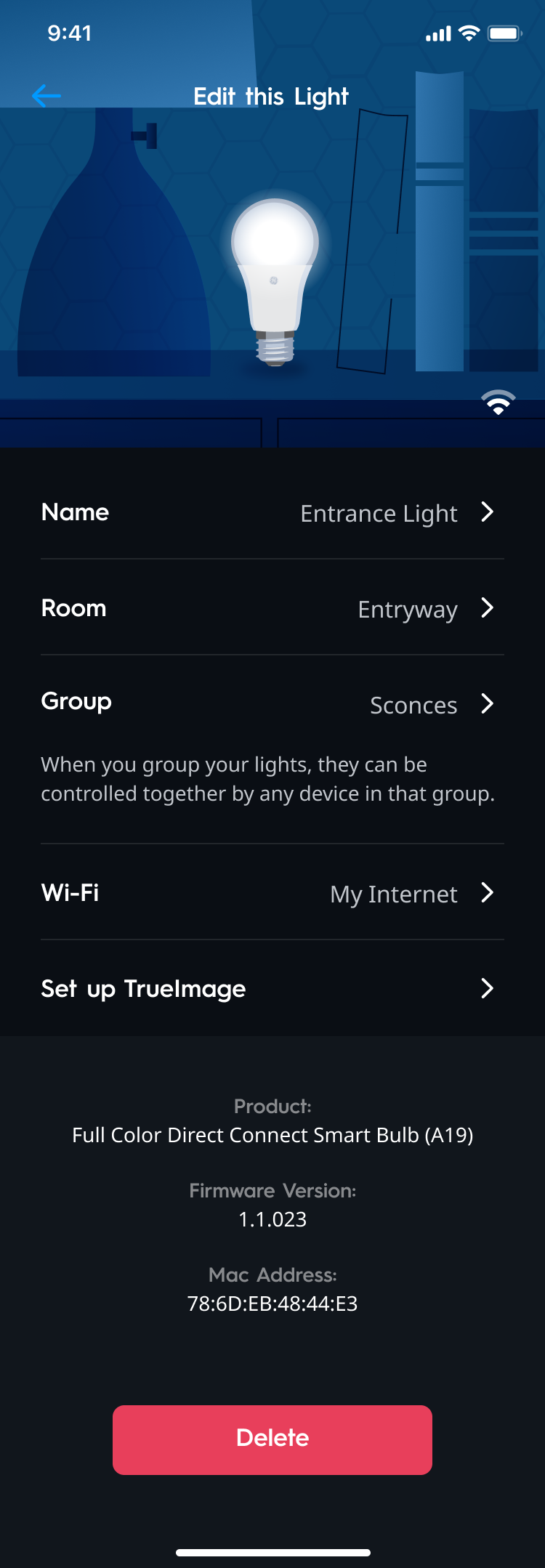The height and width of the screenshot is (1568, 545).
Task: Edit the Name row showing Entrance Light
Action: pyautogui.click(x=272, y=513)
